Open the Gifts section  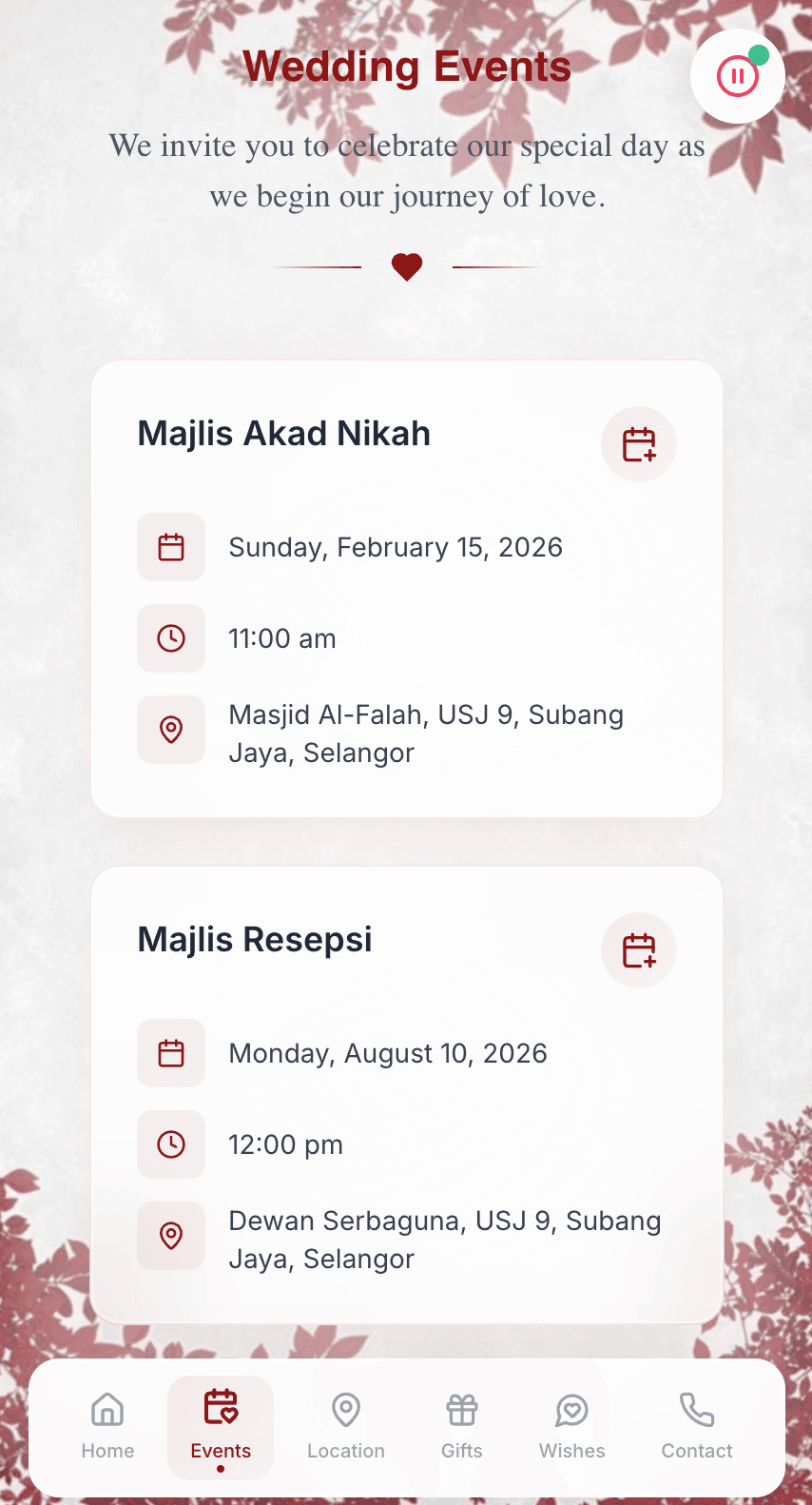tap(461, 1425)
